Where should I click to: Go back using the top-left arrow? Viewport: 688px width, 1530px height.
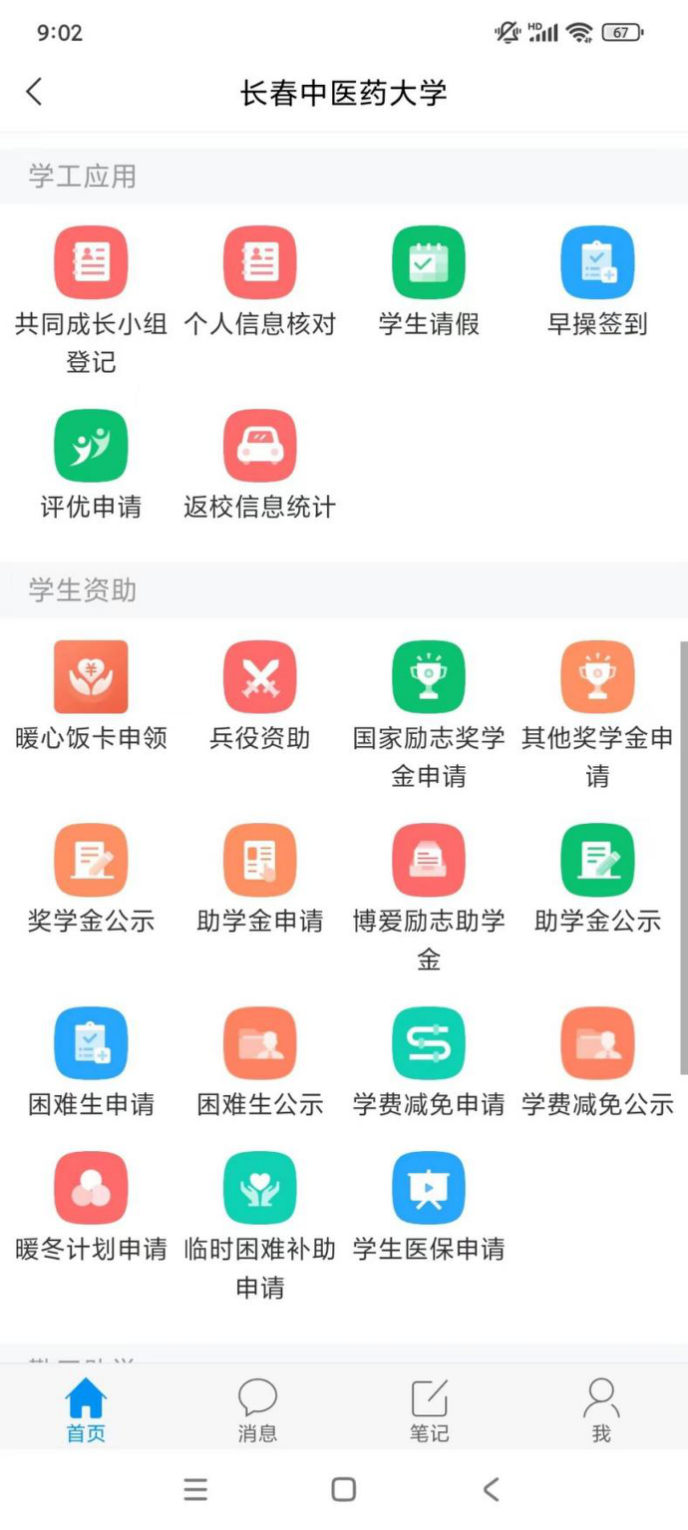35,92
